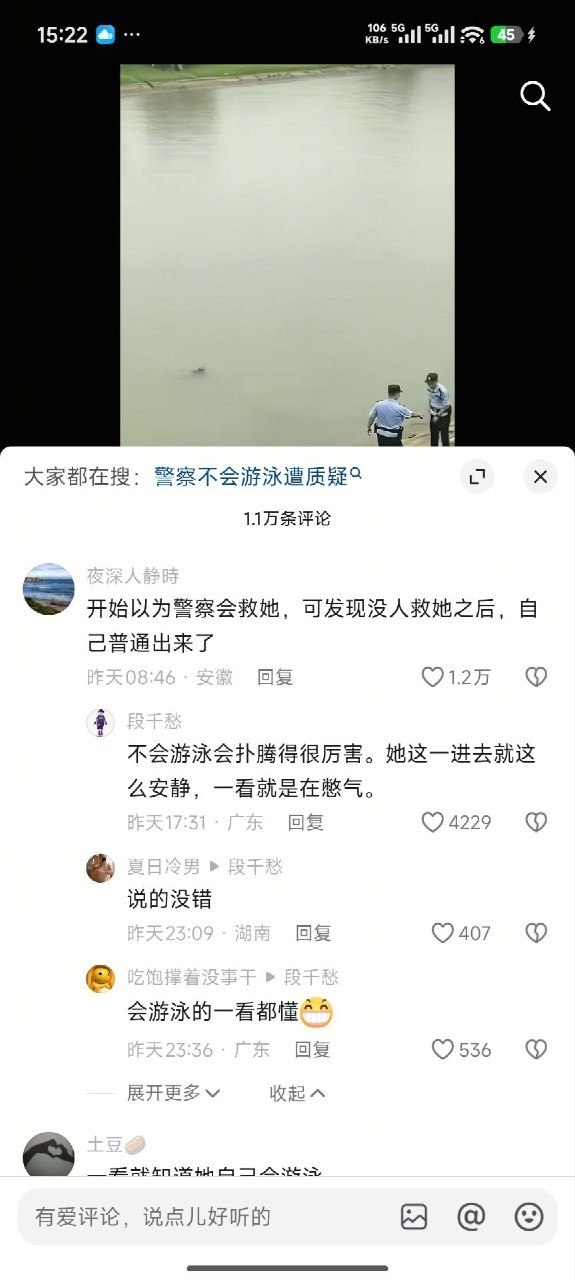Dislike 吃饱撑着没事干's reply

click(x=536, y=1049)
